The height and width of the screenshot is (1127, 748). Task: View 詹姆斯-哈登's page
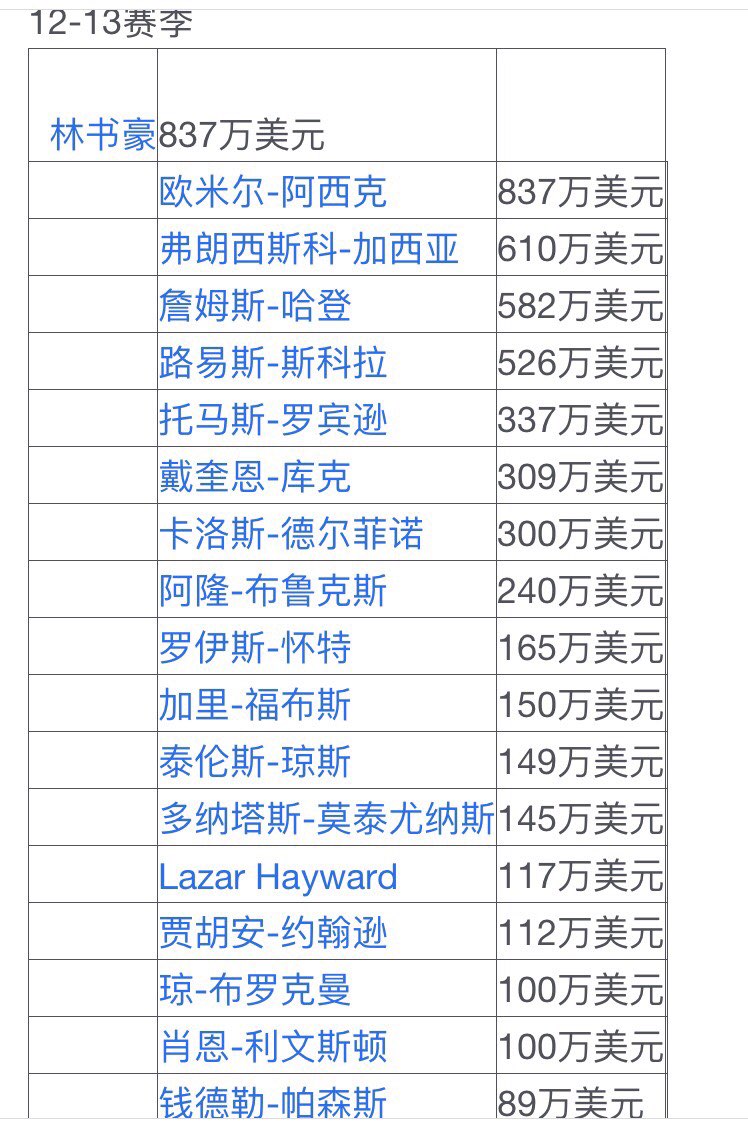[255, 306]
